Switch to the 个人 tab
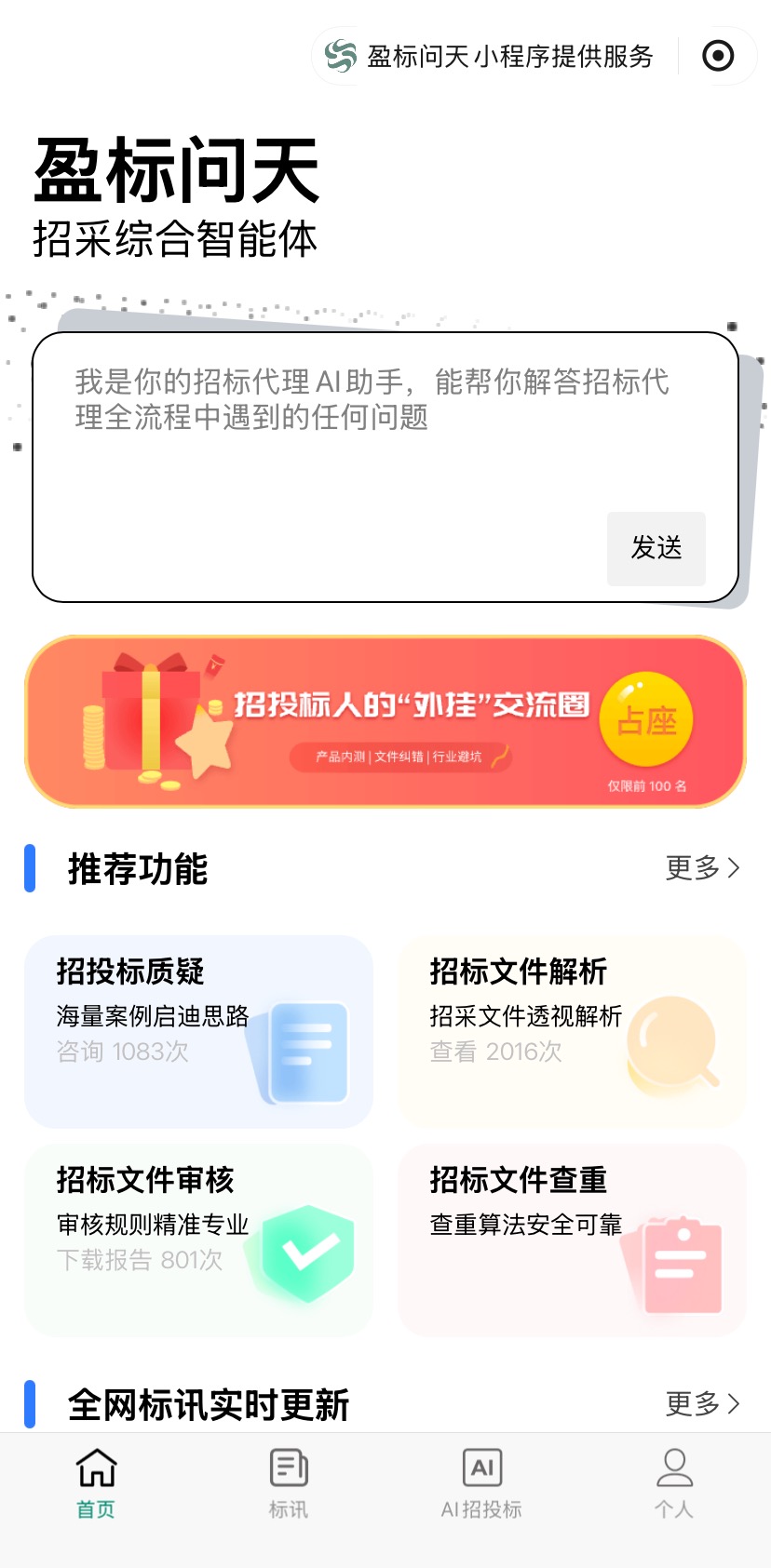The width and height of the screenshot is (771, 1568). (674, 1483)
